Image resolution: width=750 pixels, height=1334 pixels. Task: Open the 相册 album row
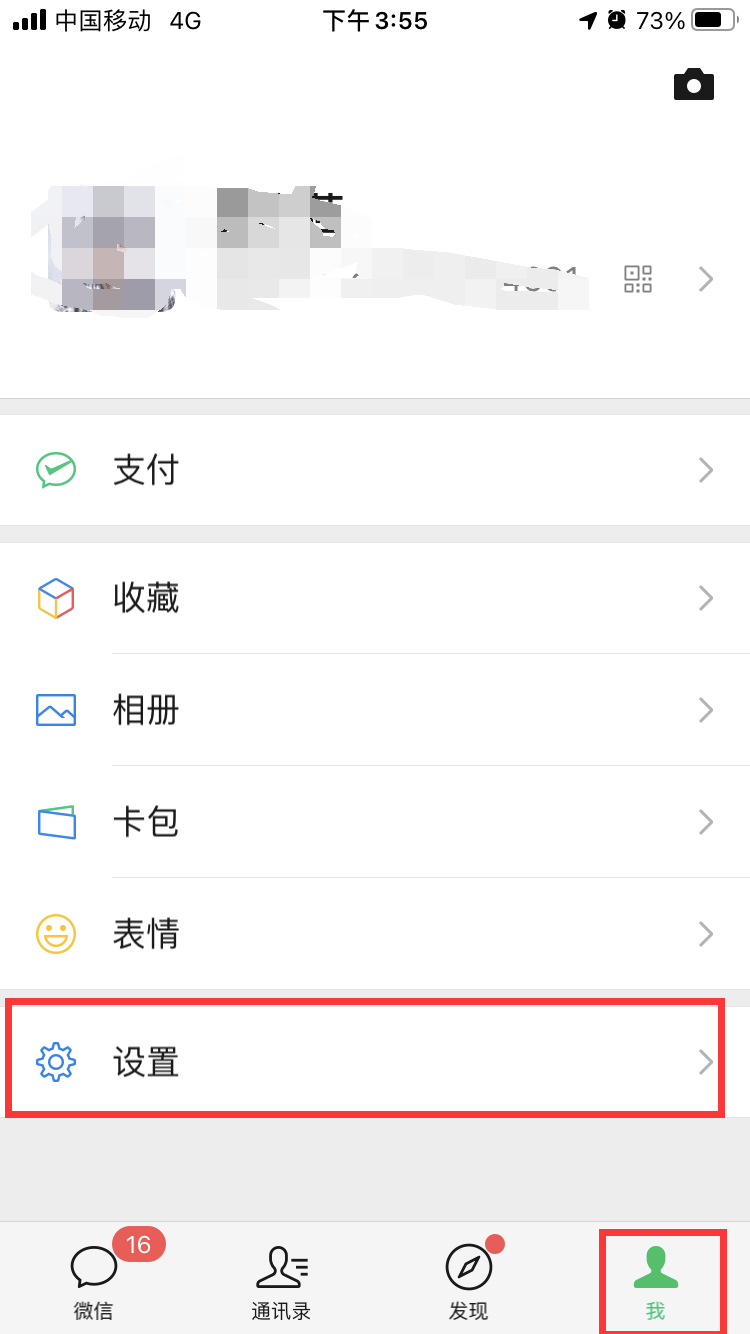point(375,710)
